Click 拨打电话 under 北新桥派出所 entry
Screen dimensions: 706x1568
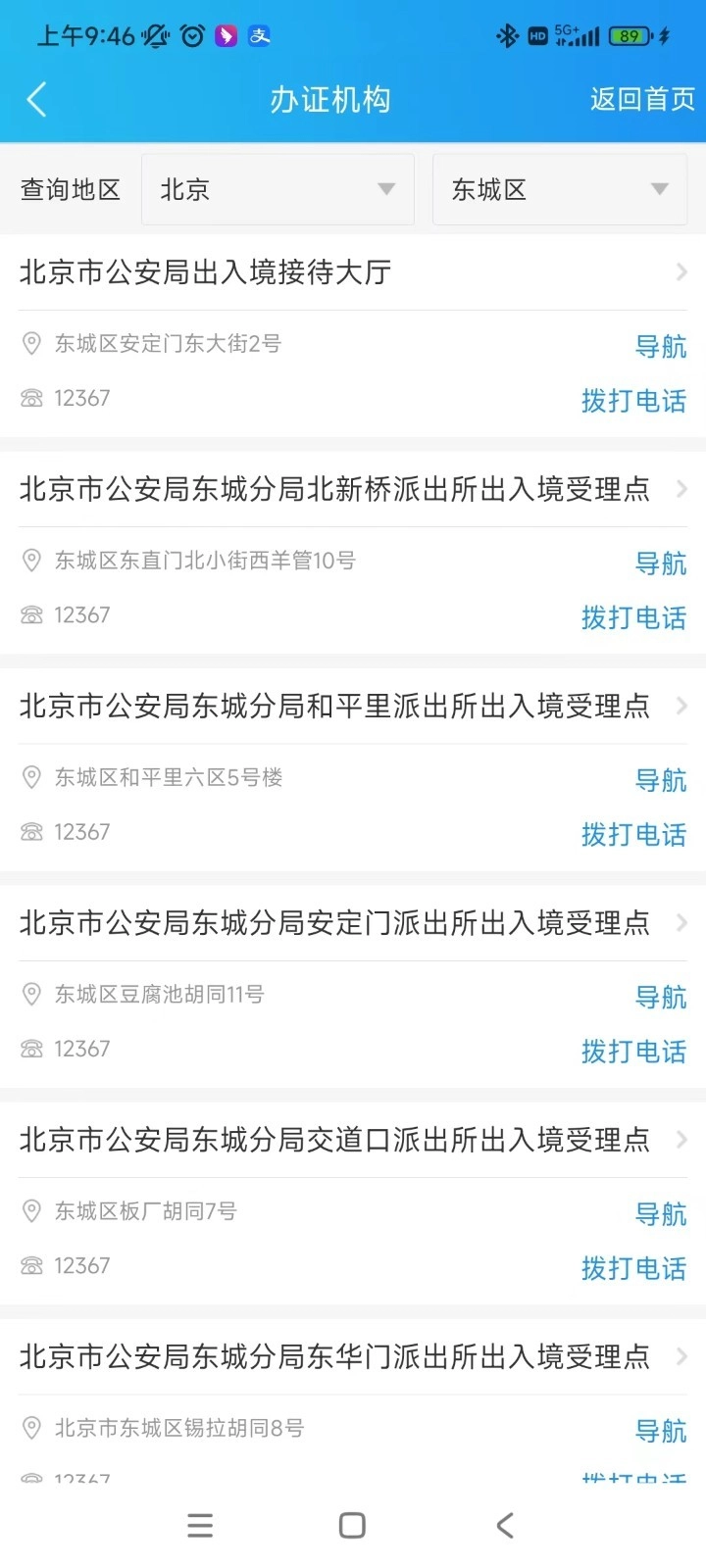coord(633,617)
